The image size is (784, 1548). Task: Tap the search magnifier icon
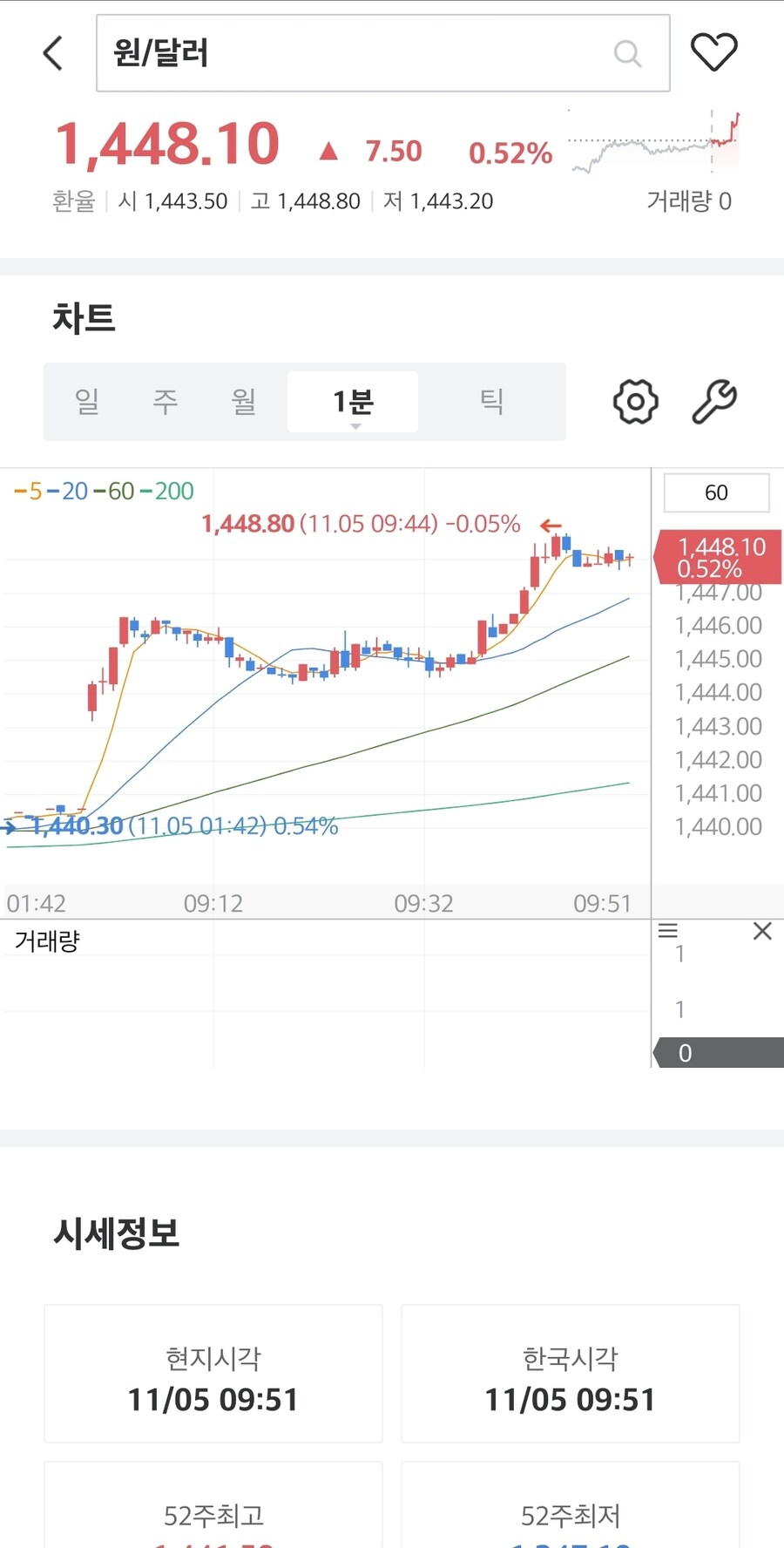(x=626, y=52)
